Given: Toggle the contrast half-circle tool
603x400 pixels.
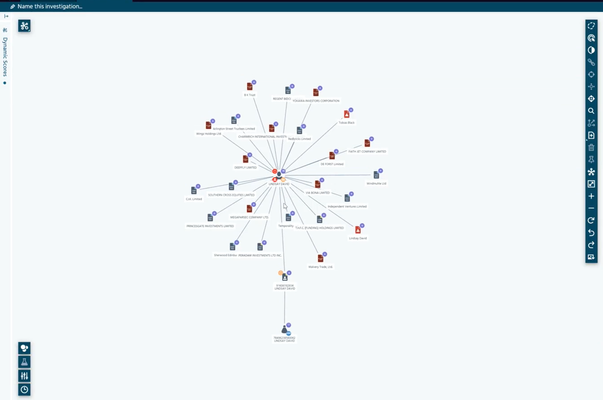Looking at the screenshot, I should coord(592,50).
